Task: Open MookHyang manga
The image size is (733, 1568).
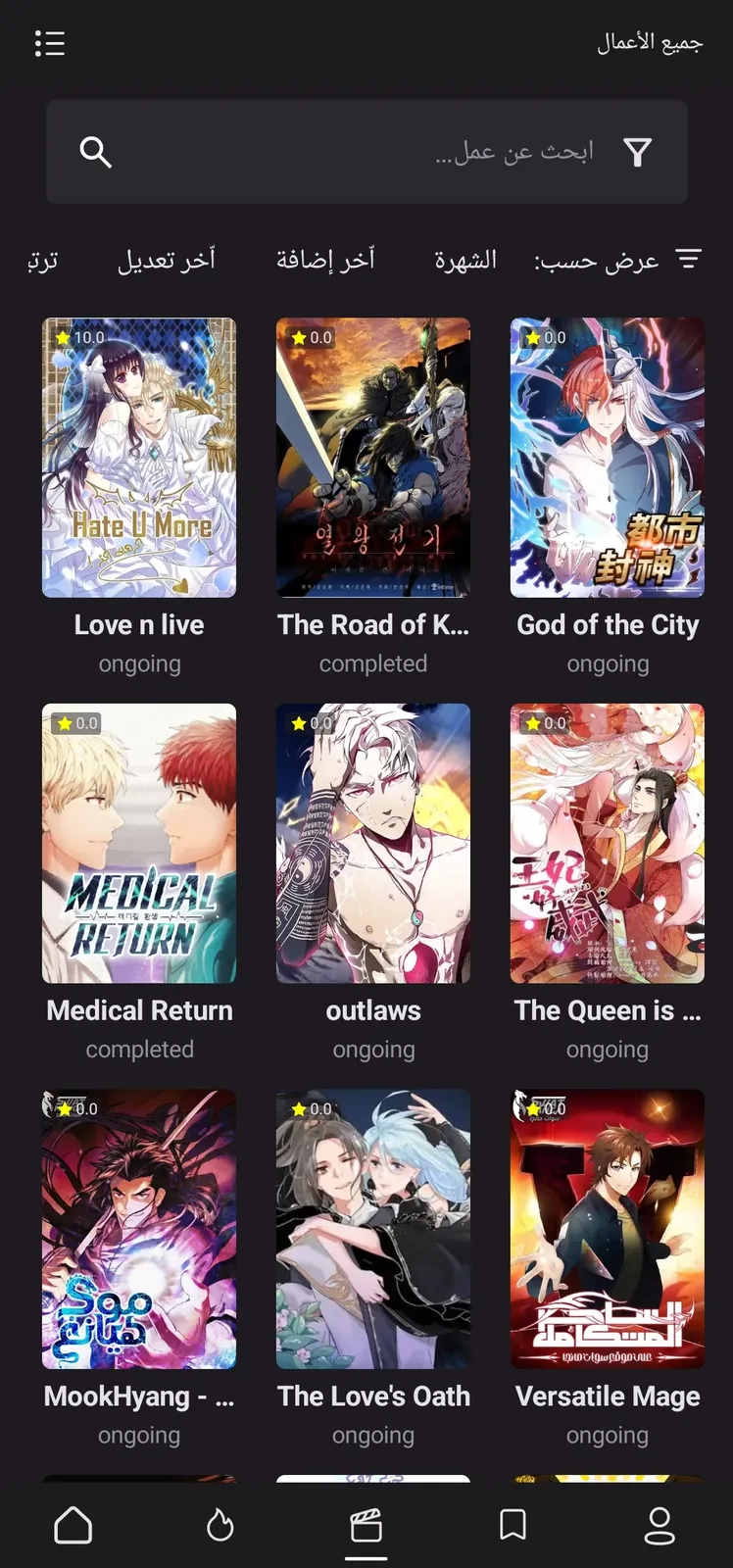Action: coord(139,1229)
